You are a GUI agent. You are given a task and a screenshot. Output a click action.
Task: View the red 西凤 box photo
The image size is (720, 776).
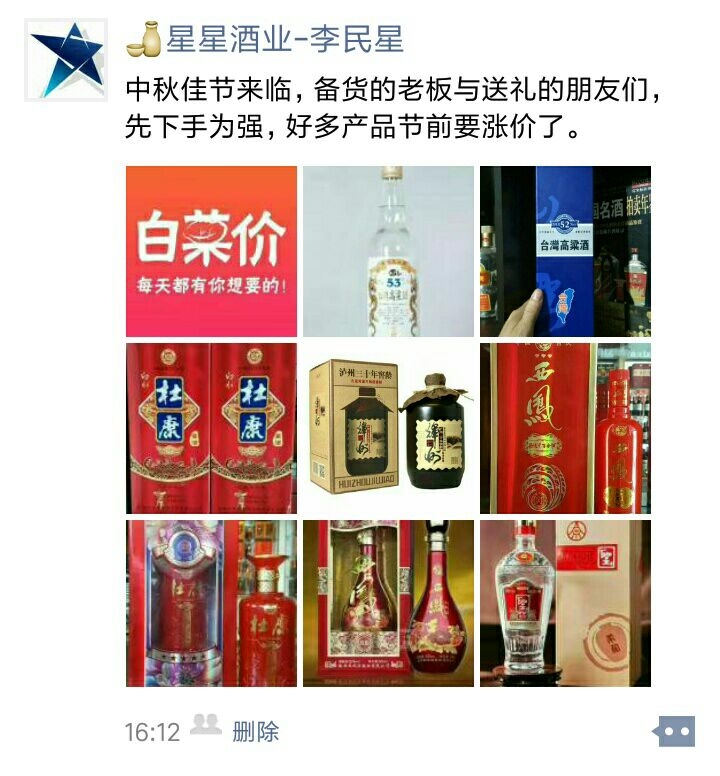[x=565, y=428]
